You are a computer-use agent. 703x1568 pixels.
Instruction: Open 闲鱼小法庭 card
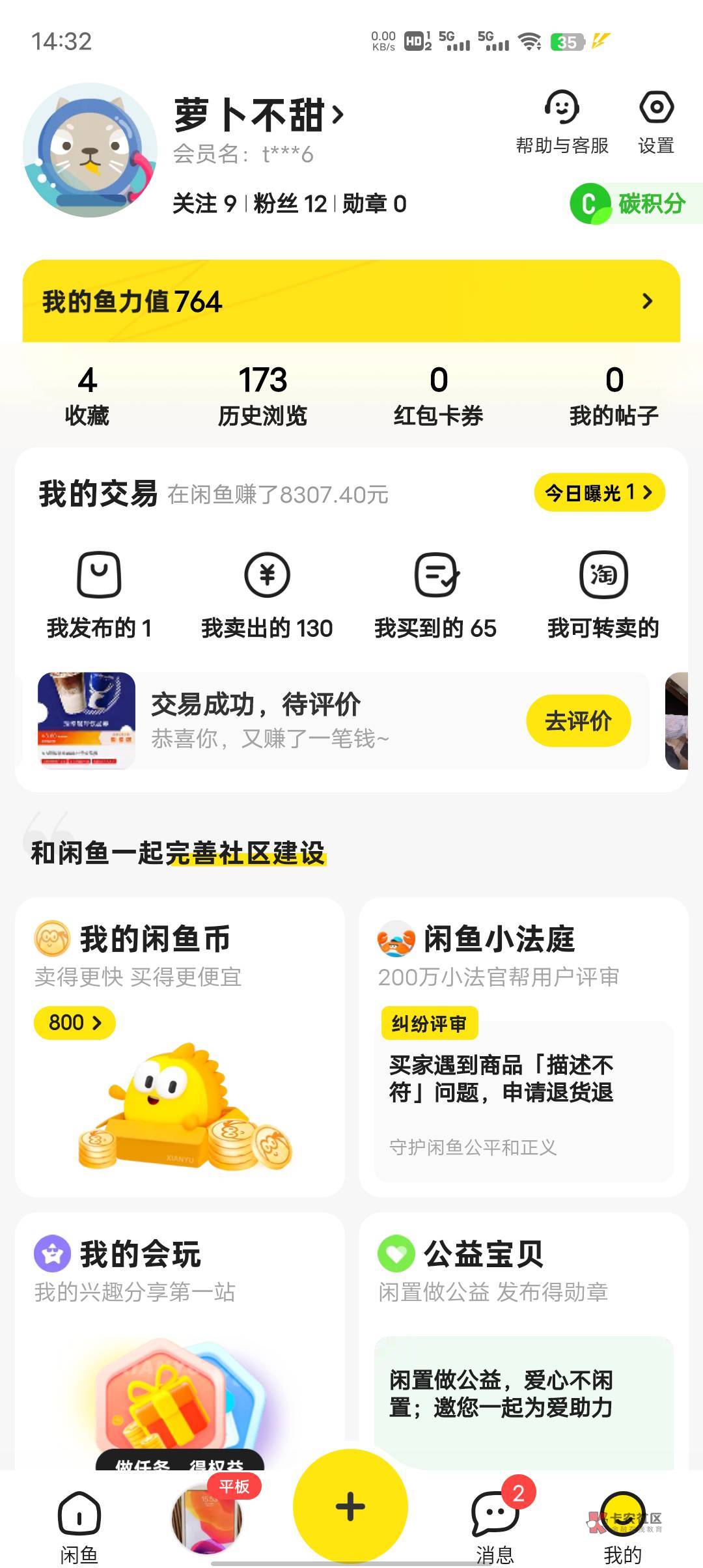point(523,1046)
